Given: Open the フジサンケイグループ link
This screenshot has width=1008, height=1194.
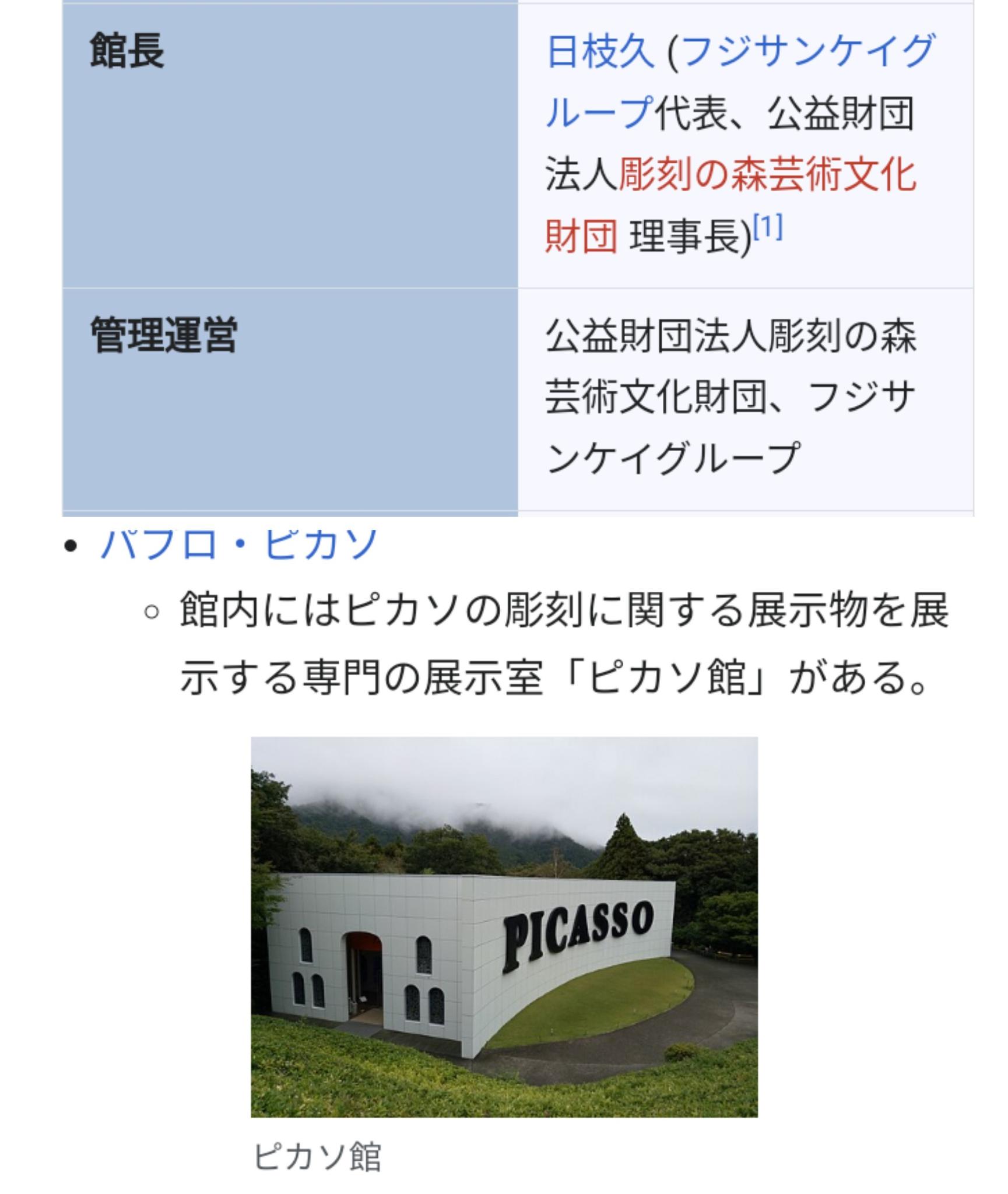Looking at the screenshot, I should [807, 51].
